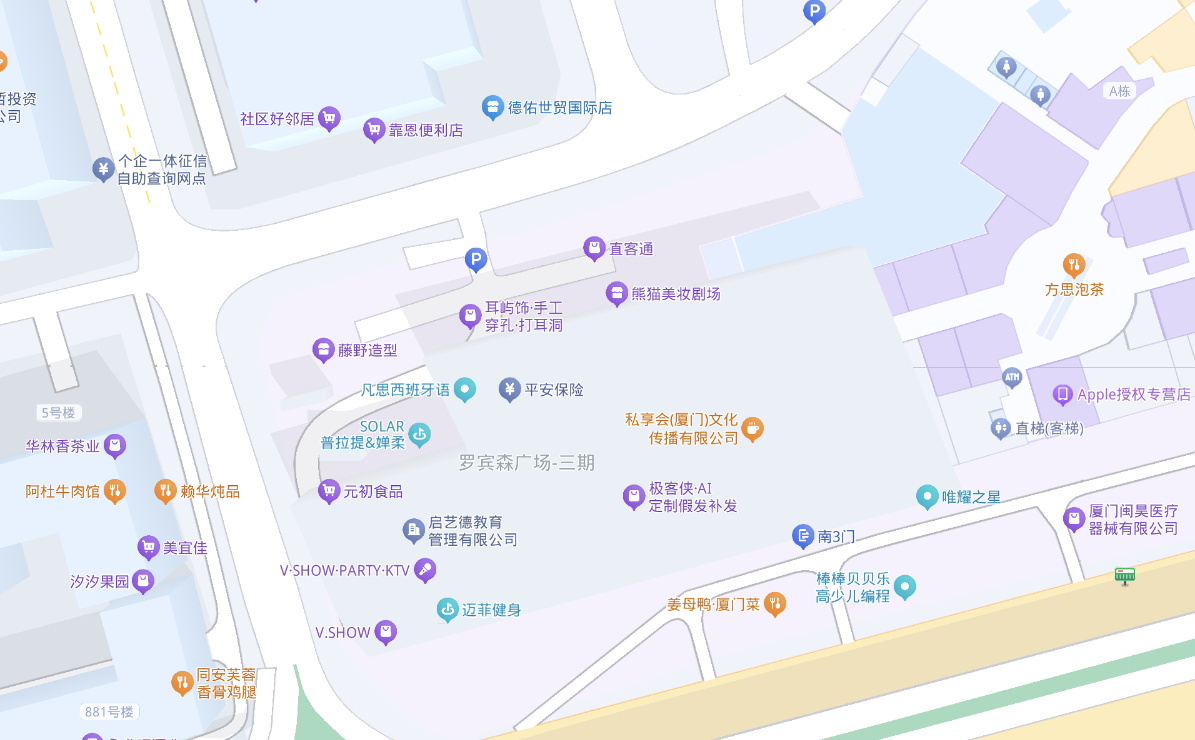Open the 元初食品 shop pin

(x=329, y=491)
